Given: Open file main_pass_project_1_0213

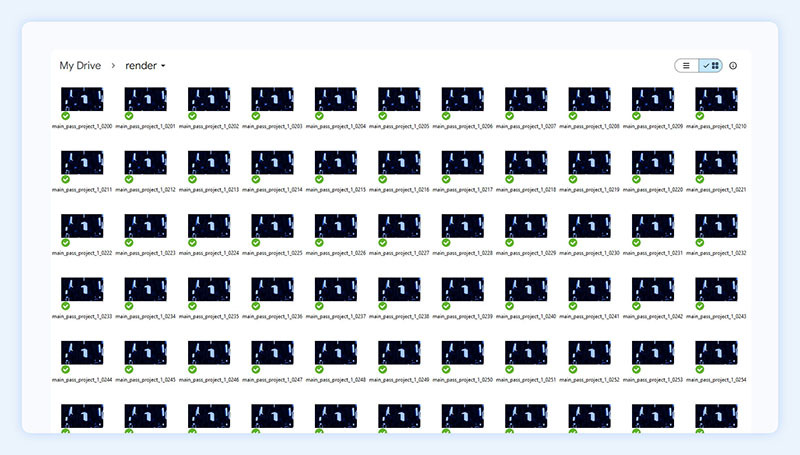Looking at the screenshot, I should pos(209,162).
